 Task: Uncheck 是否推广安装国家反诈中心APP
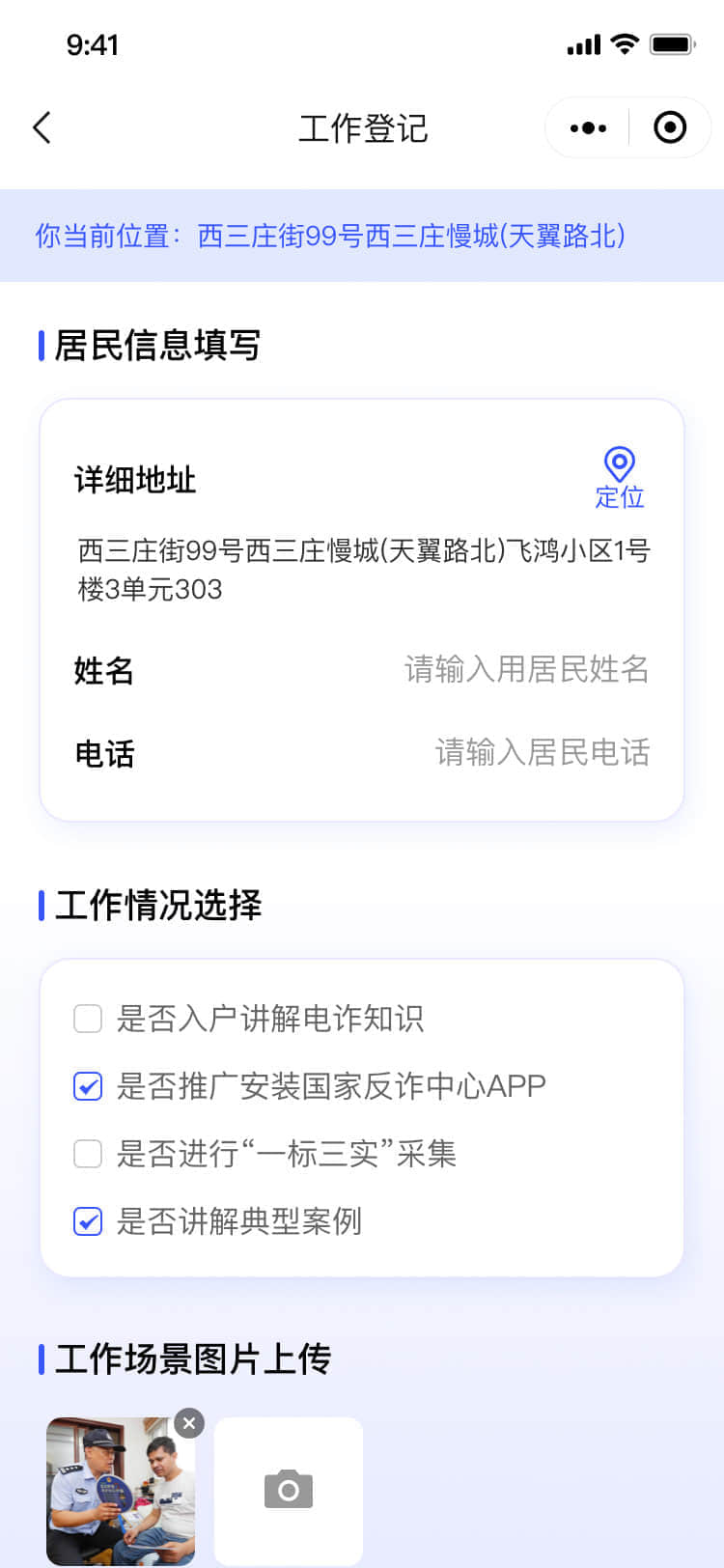click(87, 1085)
